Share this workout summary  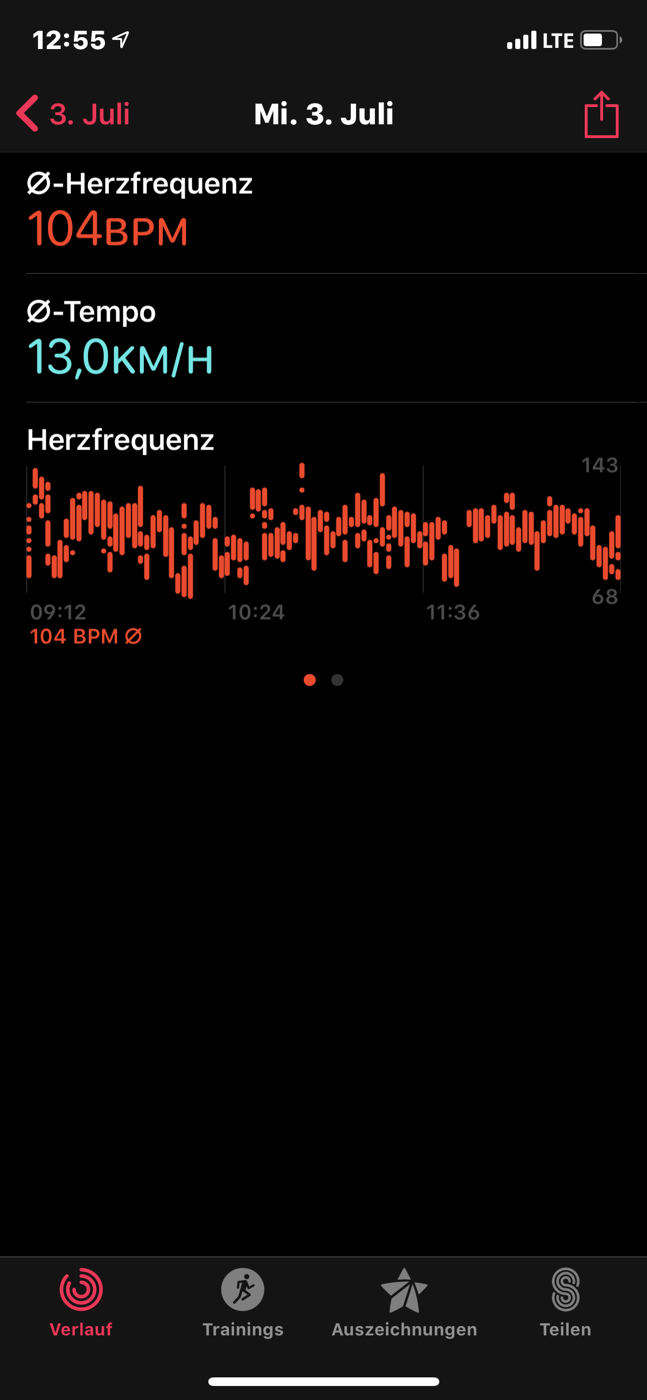coord(601,114)
